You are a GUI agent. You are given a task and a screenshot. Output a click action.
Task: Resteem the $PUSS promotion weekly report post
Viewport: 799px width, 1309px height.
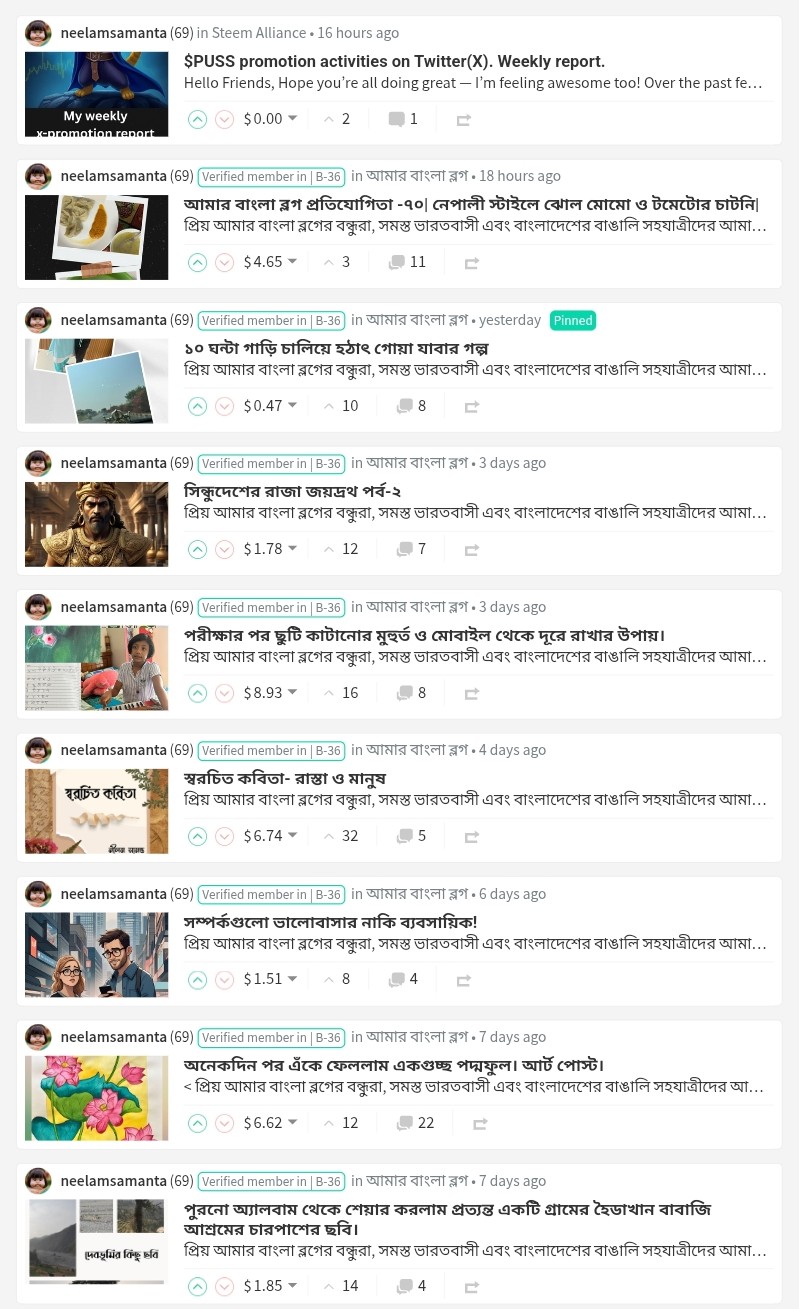tap(464, 119)
